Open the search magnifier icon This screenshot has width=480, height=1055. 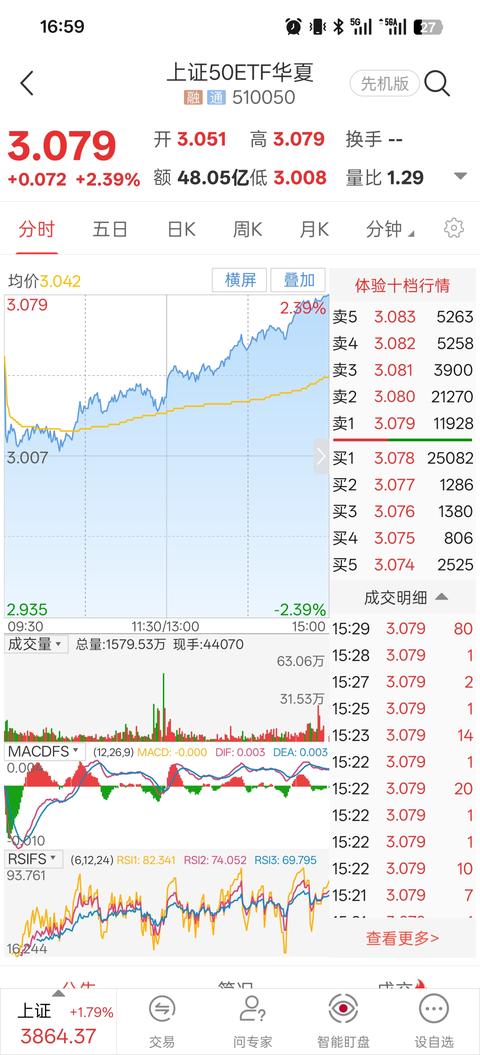point(437,84)
